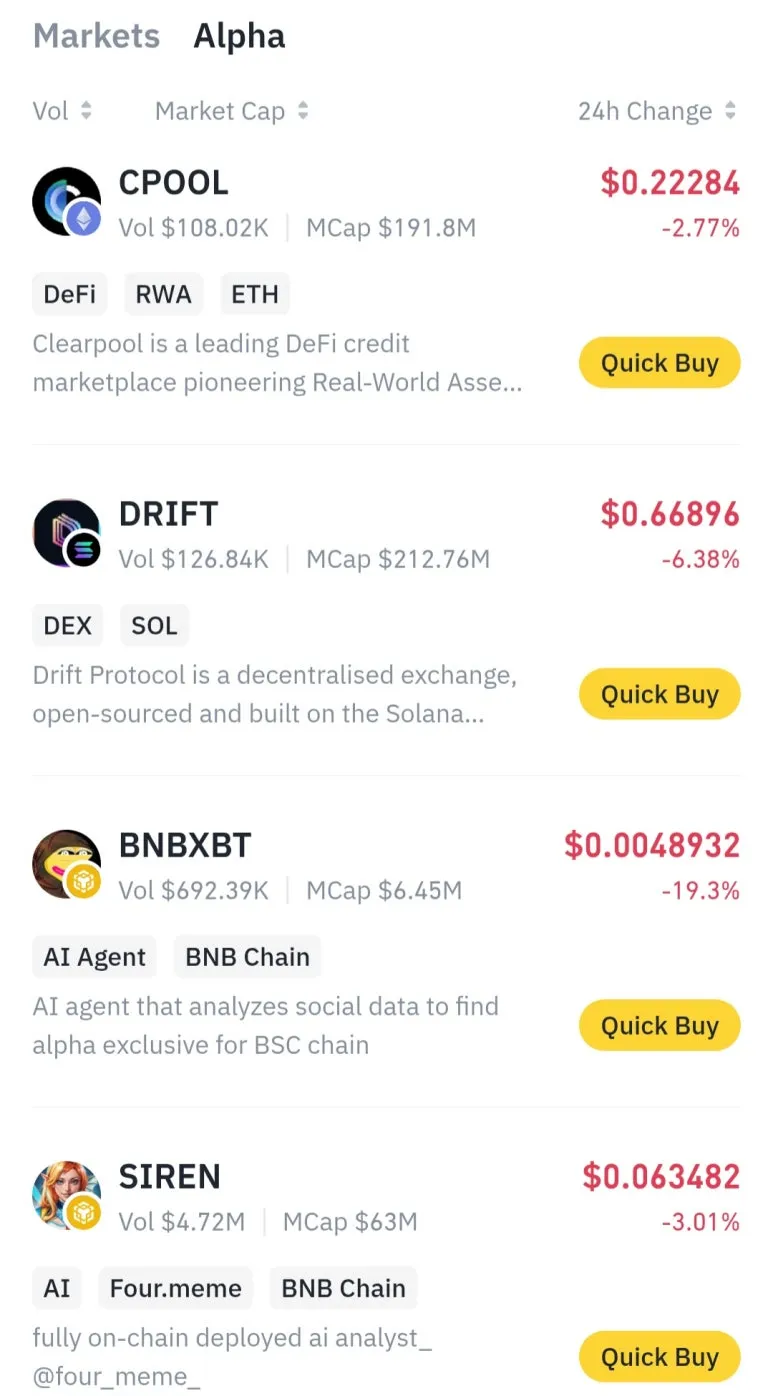
Task: Sort tokens by Market Cap
Action: tap(231, 111)
